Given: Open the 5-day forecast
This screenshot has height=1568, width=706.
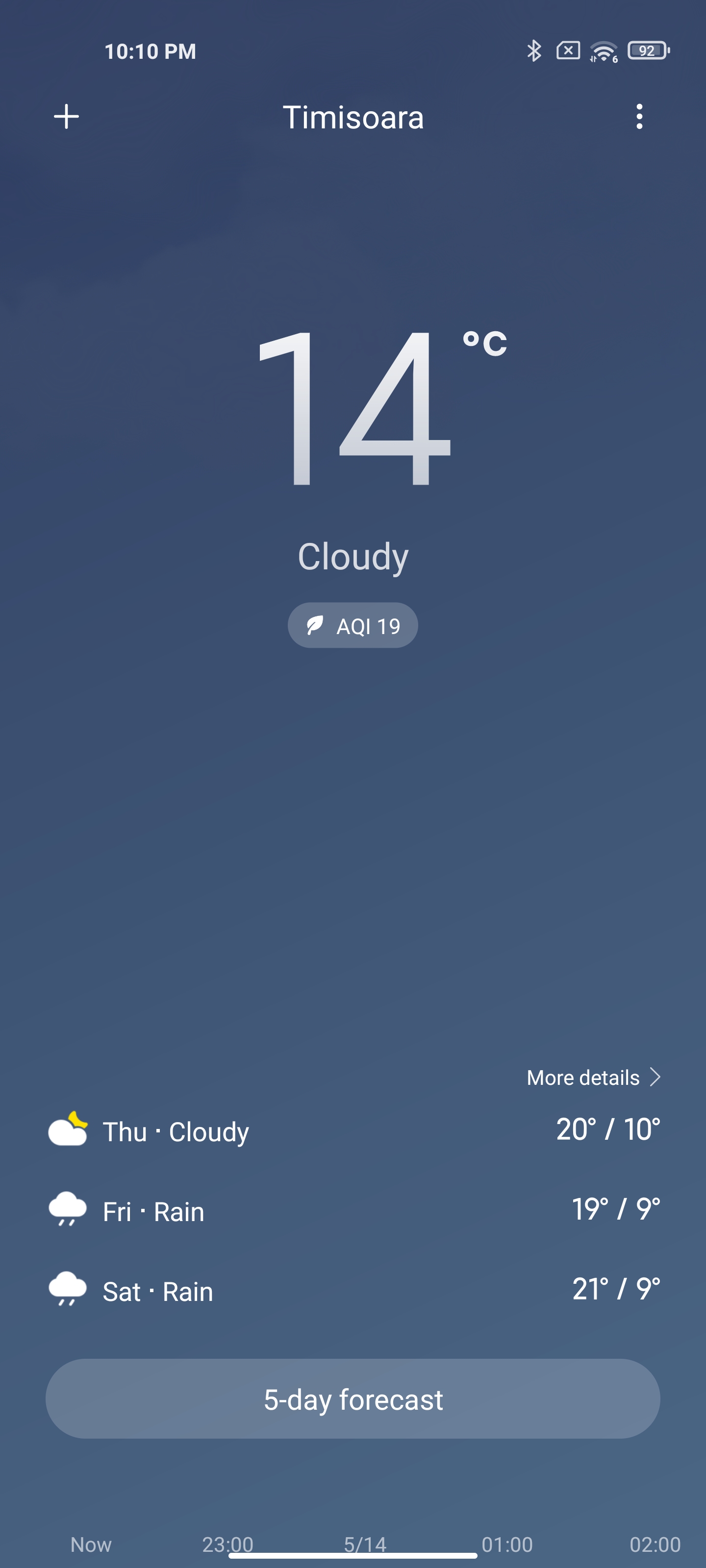Looking at the screenshot, I should click(353, 1399).
